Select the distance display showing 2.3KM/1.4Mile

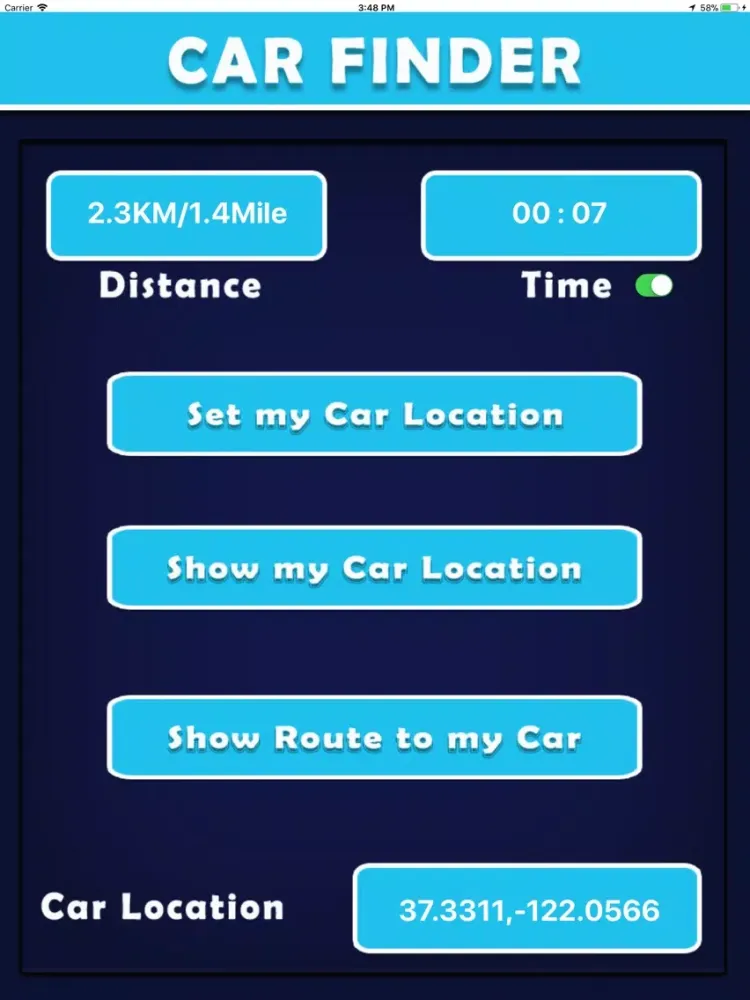tap(186, 215)
